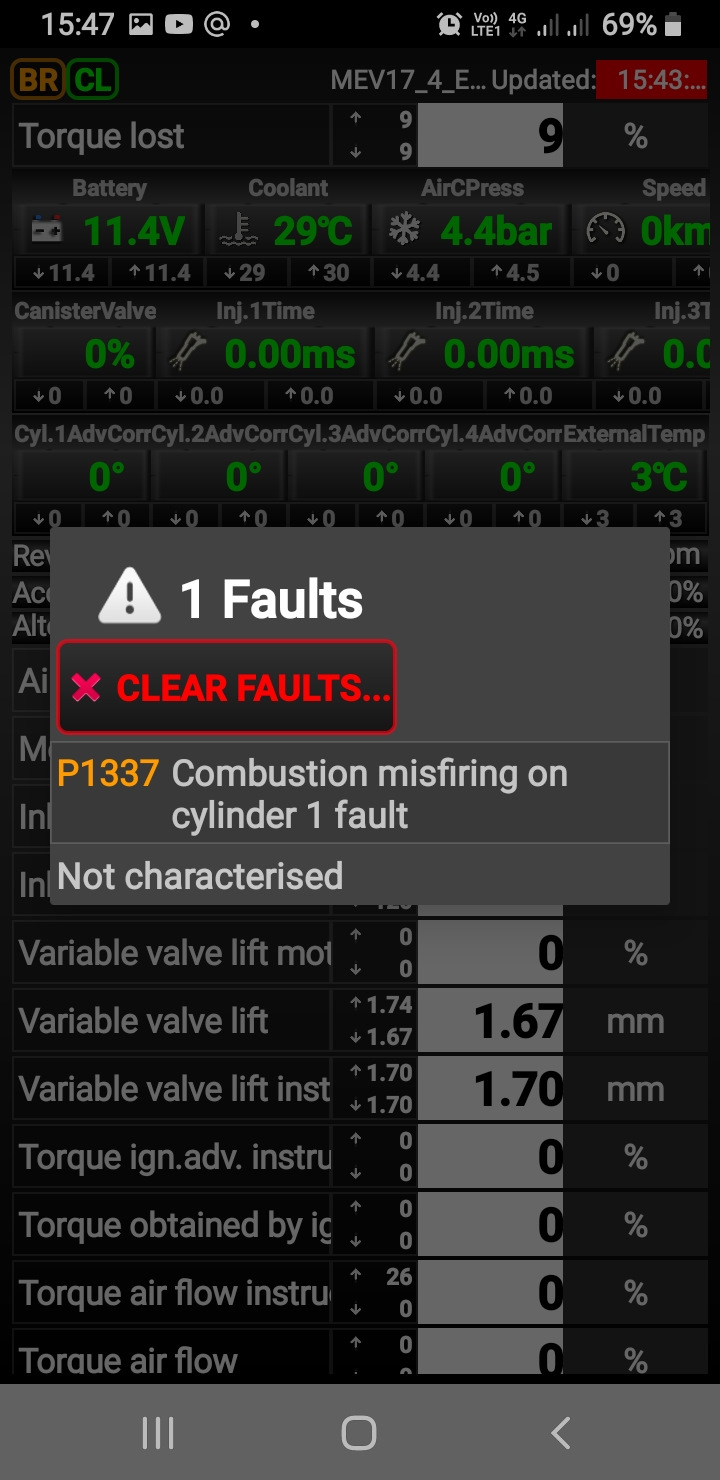The image size is (720, 1480).
Task: Open the P1337 misfiring fault entry
Action: 359,794
